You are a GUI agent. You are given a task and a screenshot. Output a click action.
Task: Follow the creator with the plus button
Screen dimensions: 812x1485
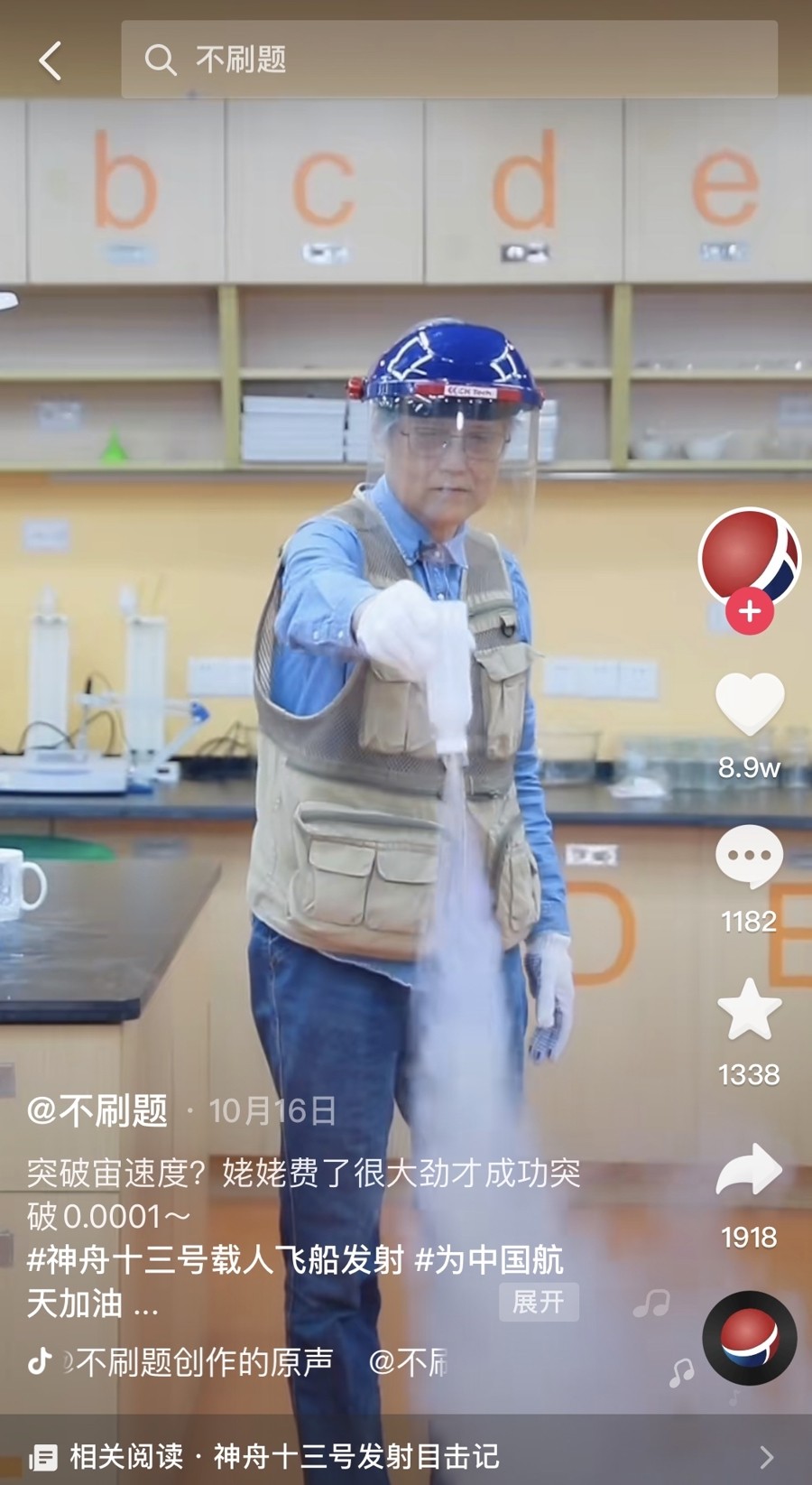[749, 612]
